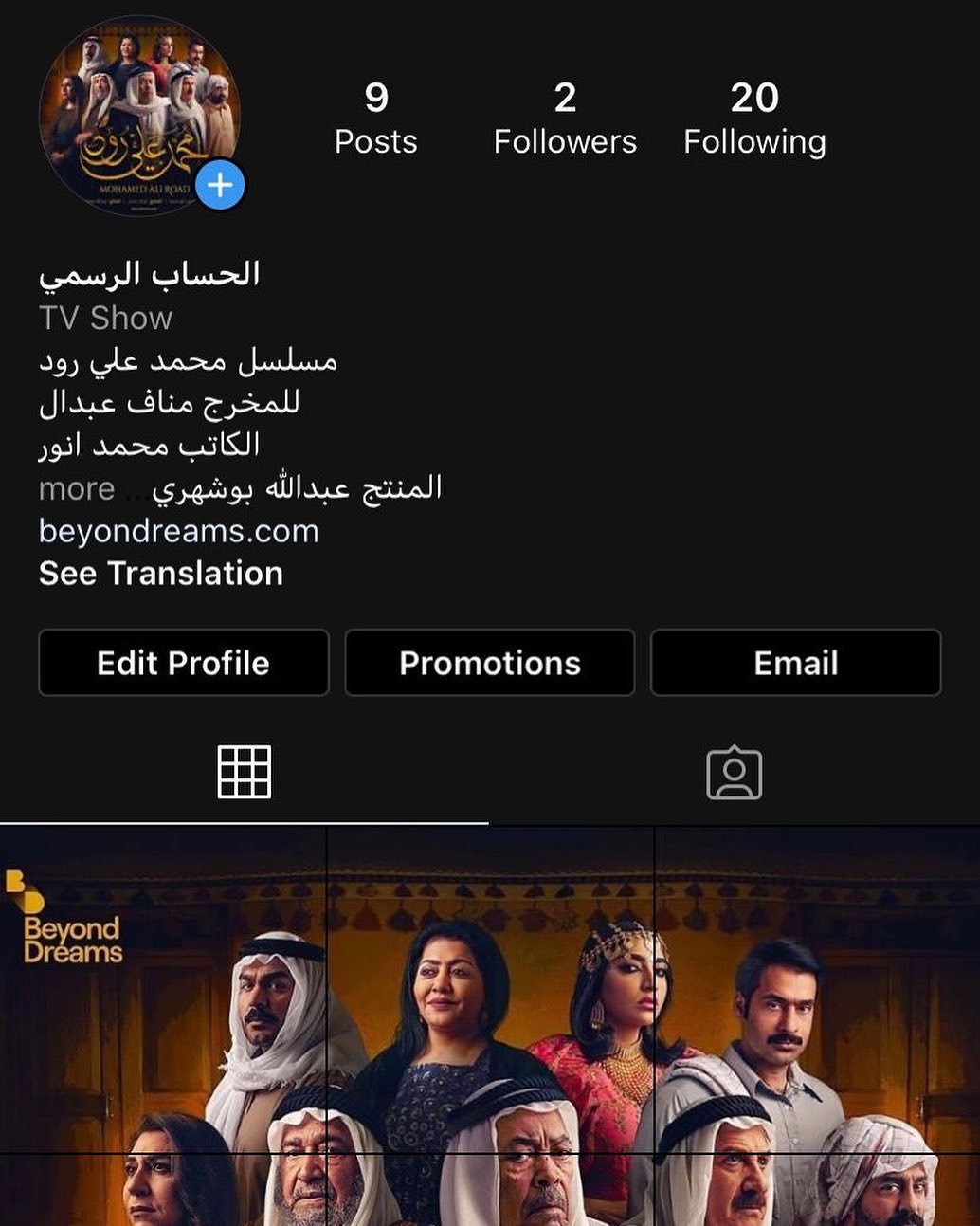Open Edit Profile

pyautogui.click(x=184, y=663)
